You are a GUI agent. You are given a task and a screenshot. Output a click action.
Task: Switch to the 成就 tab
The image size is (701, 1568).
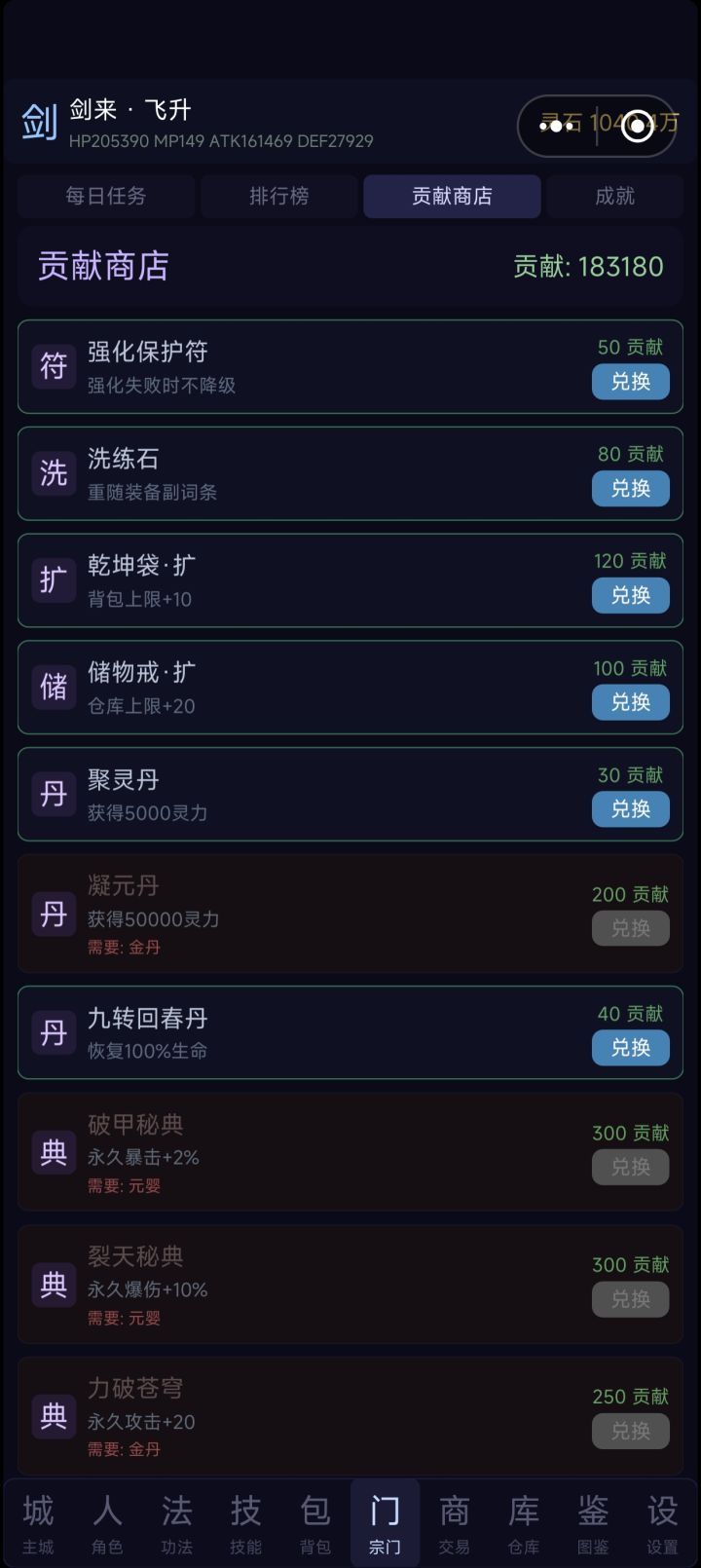coord(615,196)
